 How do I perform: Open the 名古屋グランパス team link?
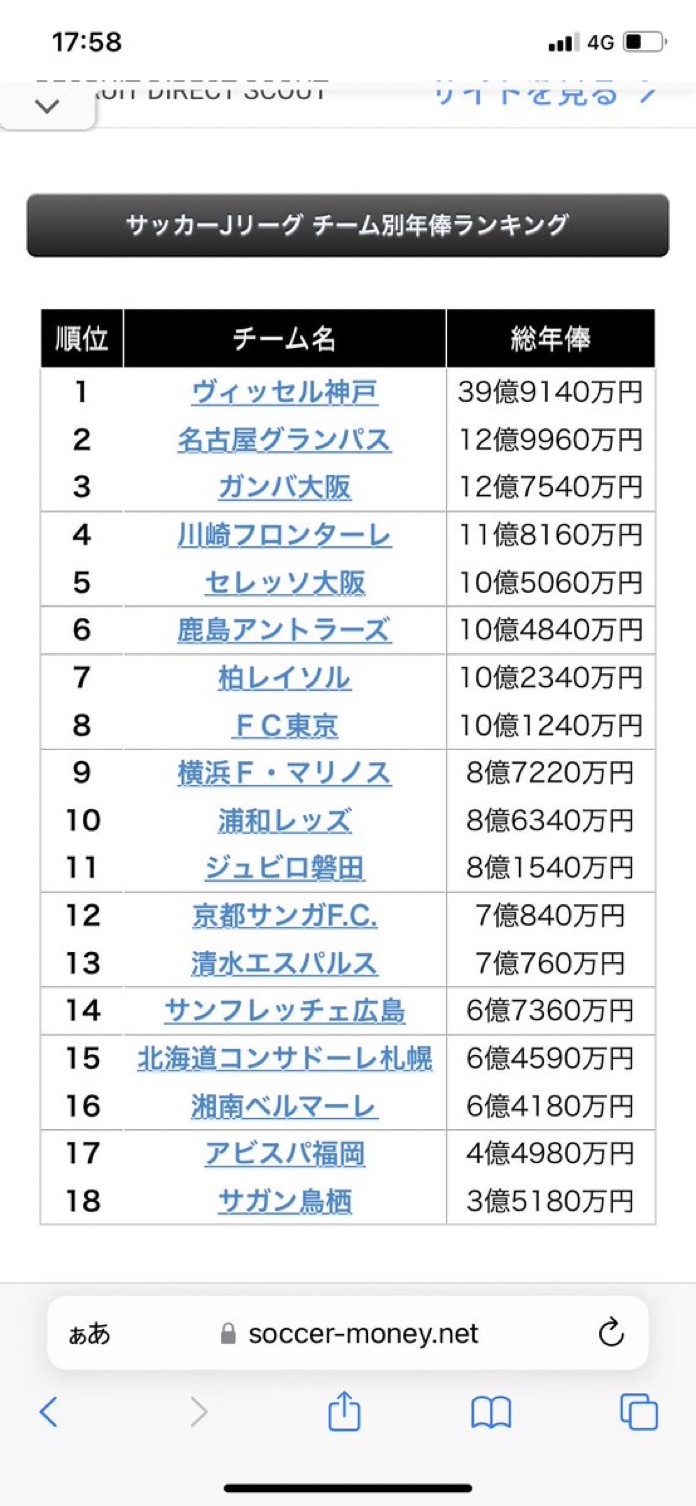coord(284,440)
